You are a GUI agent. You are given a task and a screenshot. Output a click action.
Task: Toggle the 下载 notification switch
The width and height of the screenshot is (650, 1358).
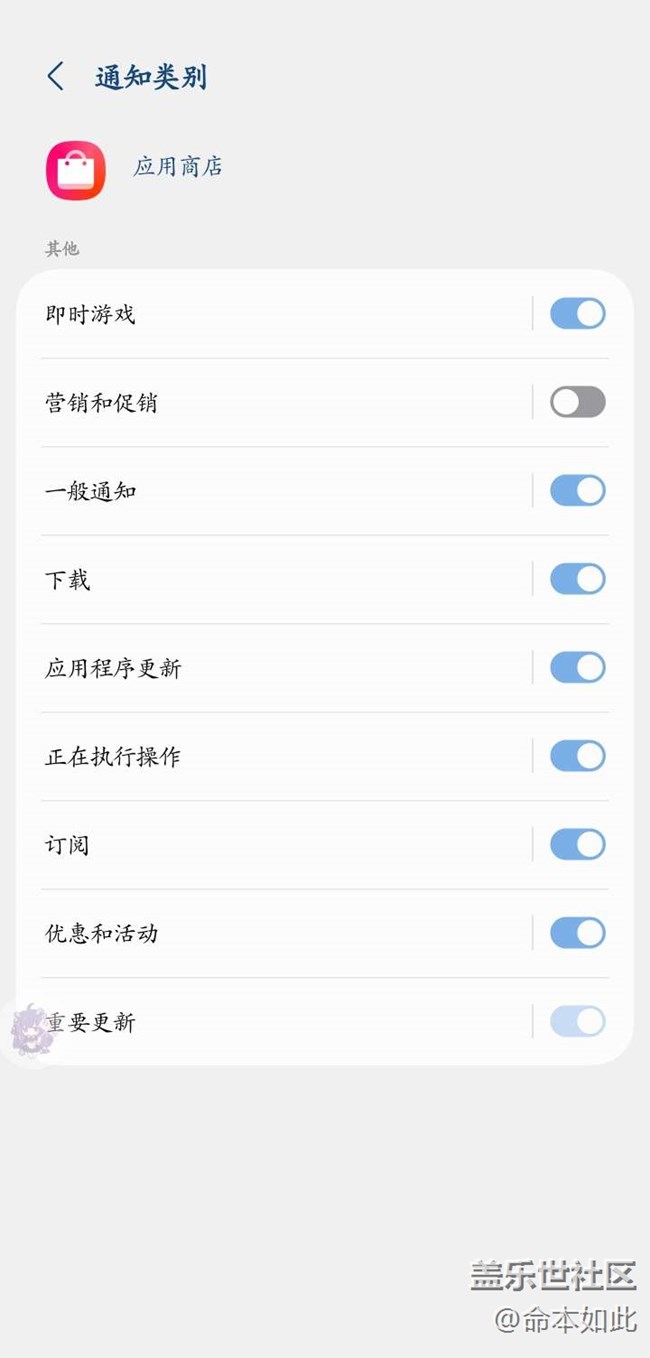(578, 579)
